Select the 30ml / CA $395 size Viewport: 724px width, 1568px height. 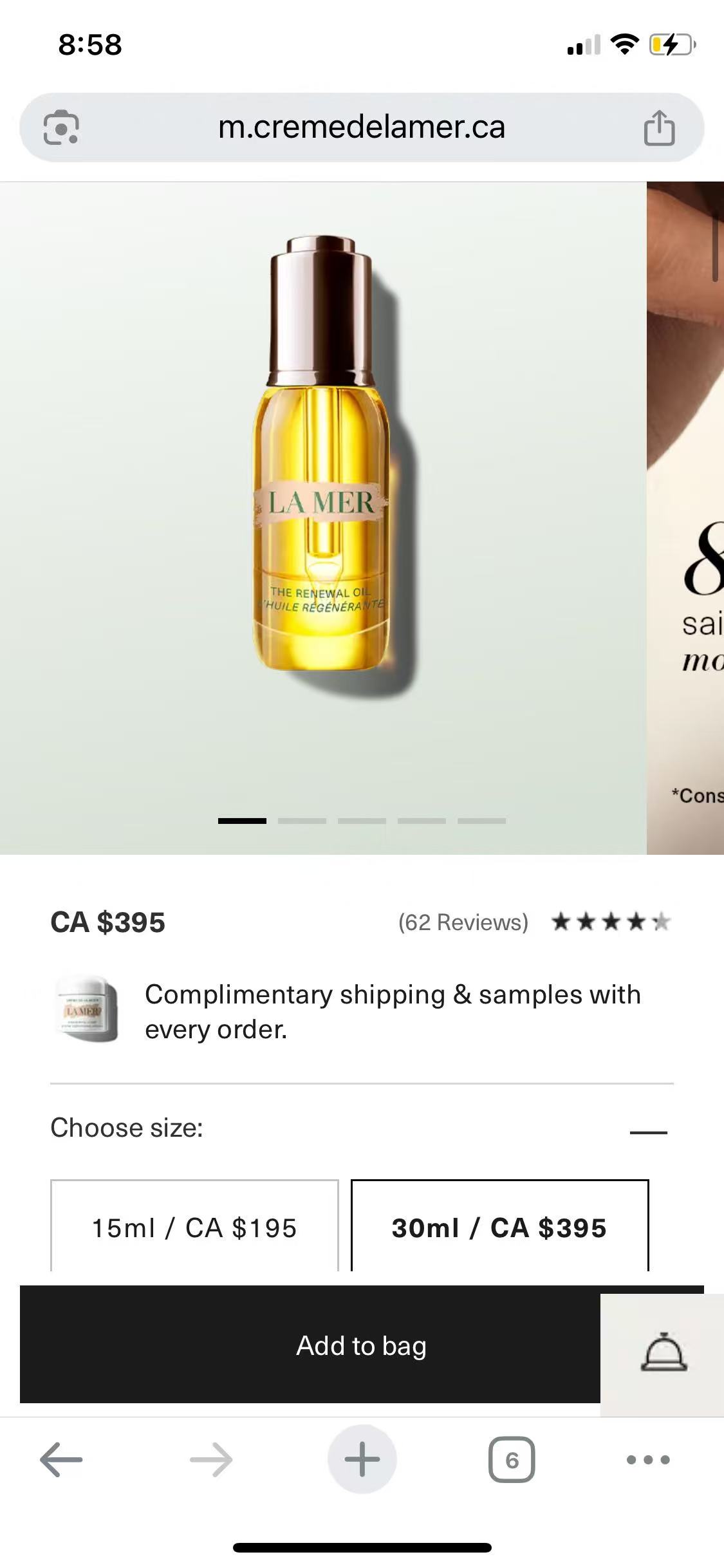[x=499, y=1227]
